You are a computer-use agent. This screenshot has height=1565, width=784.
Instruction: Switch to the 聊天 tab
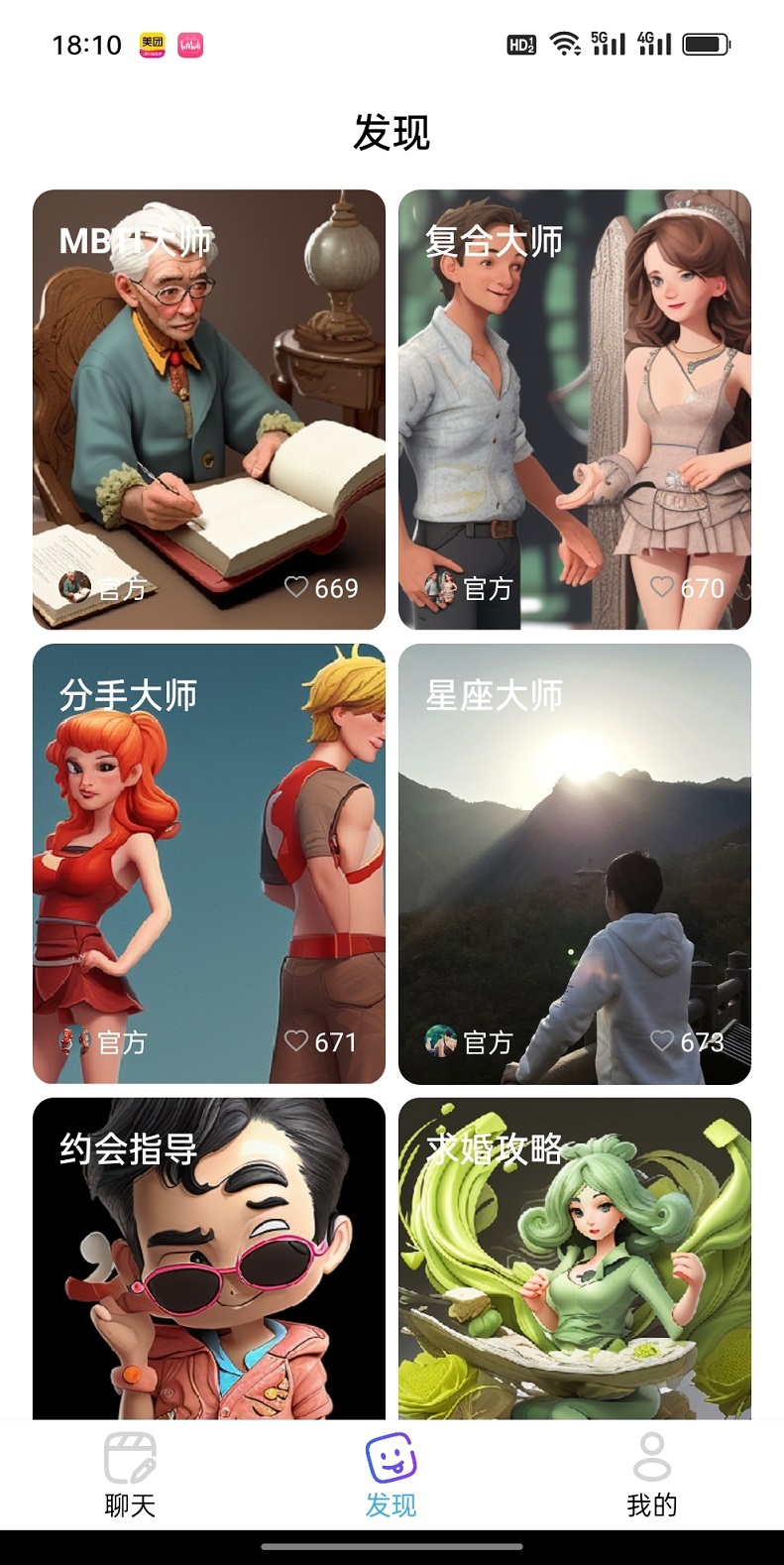coord(130,1476)
